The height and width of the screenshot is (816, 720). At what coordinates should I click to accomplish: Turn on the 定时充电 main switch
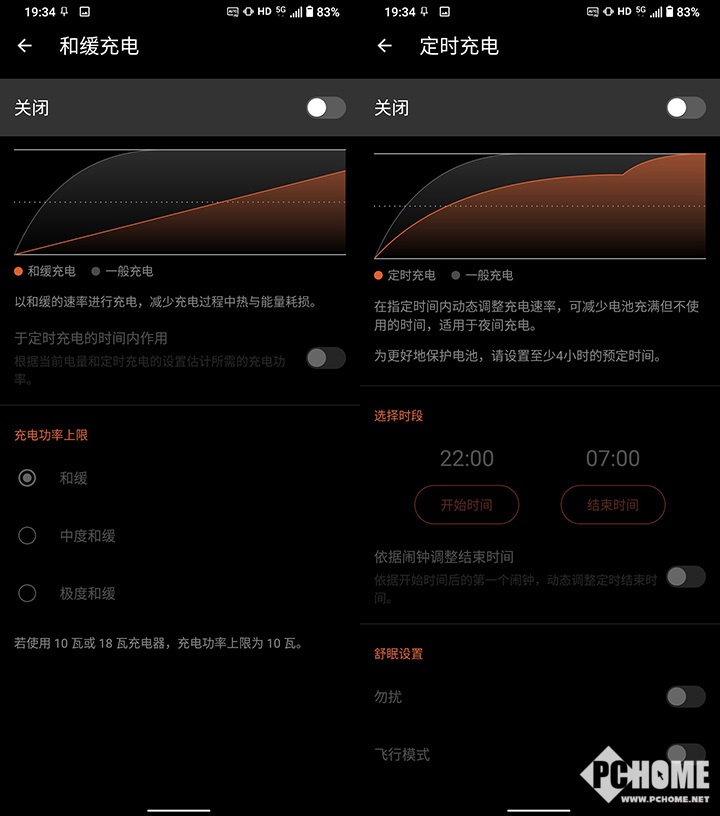point(686,108)
